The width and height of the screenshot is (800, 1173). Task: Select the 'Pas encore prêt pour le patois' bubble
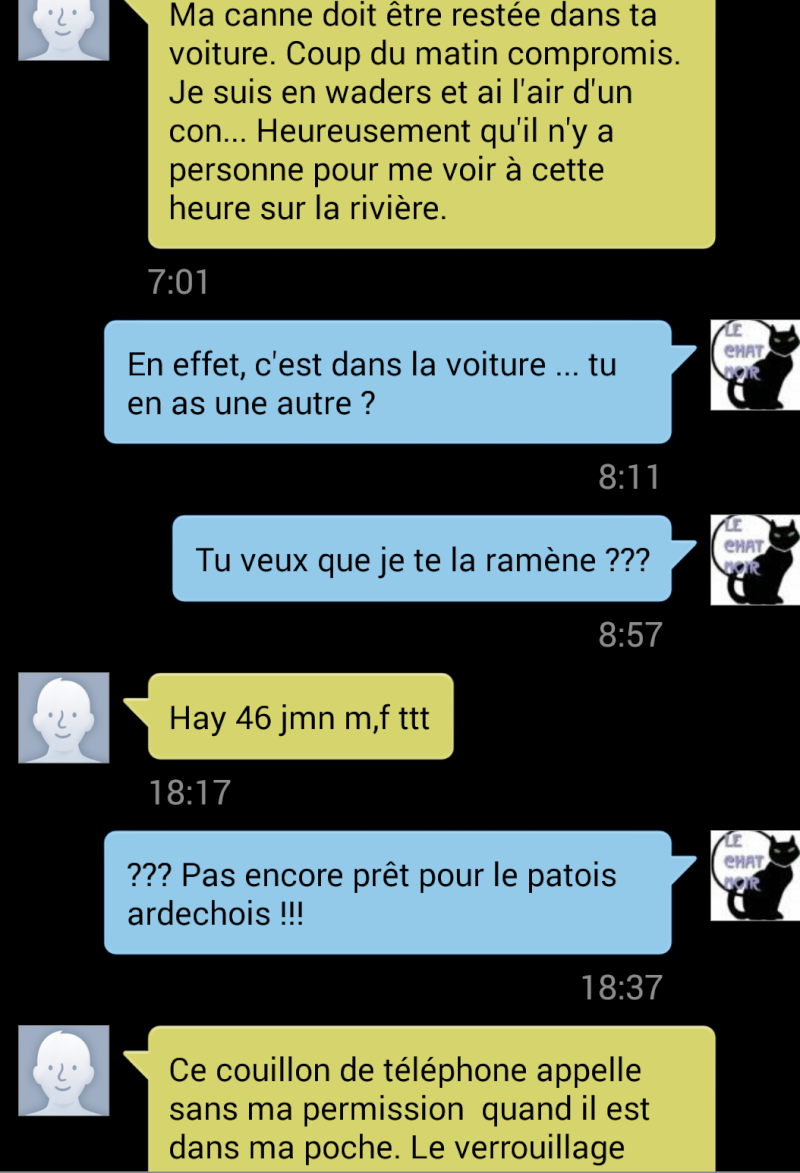(x=388, y=893)
